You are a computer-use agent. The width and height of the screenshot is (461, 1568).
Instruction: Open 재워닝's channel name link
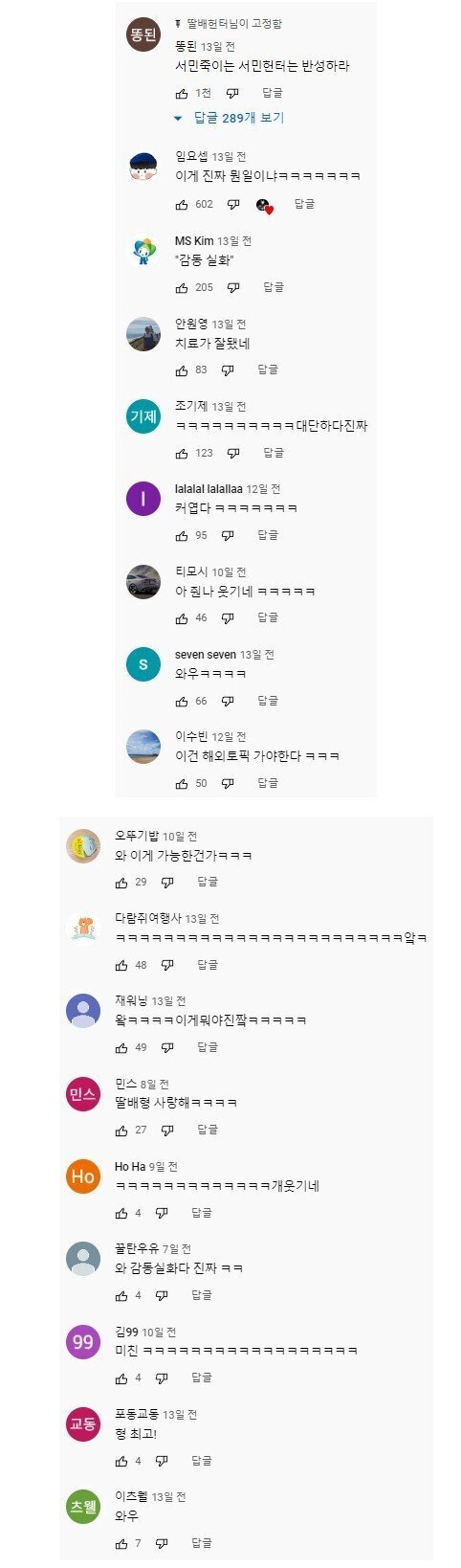(x=131, y=1001)
